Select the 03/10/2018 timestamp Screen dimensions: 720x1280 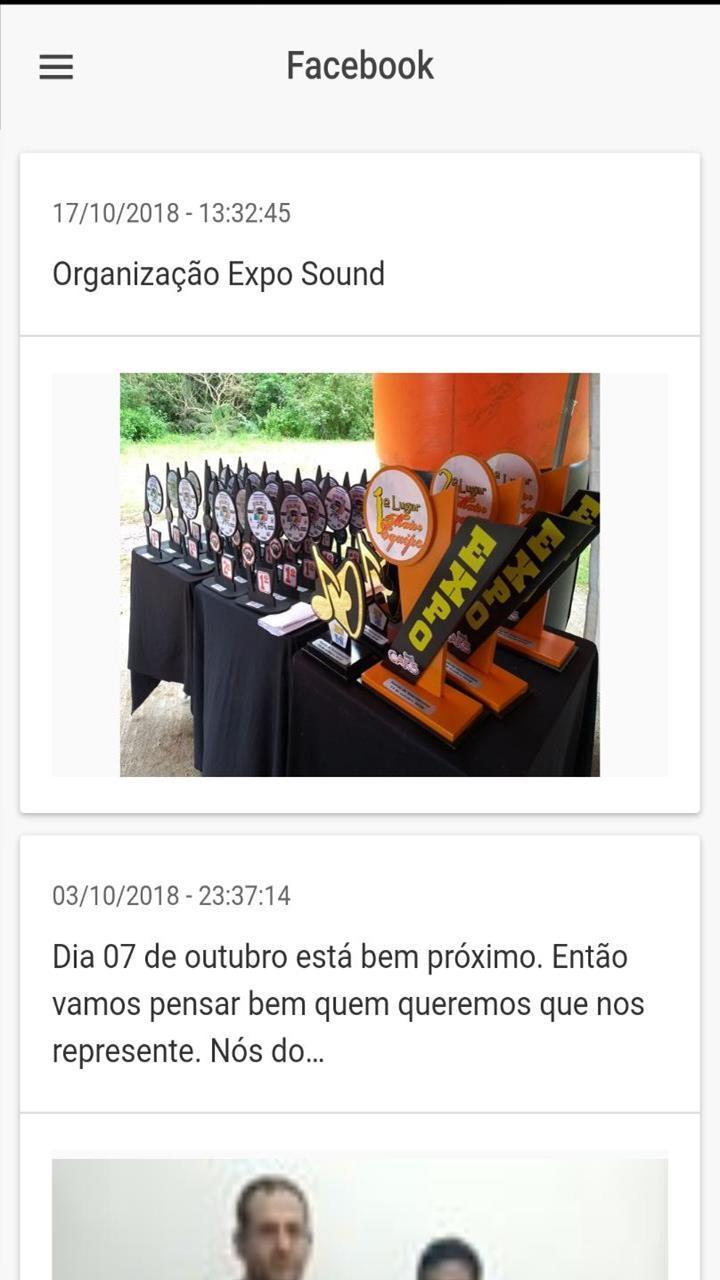point(171,897)
